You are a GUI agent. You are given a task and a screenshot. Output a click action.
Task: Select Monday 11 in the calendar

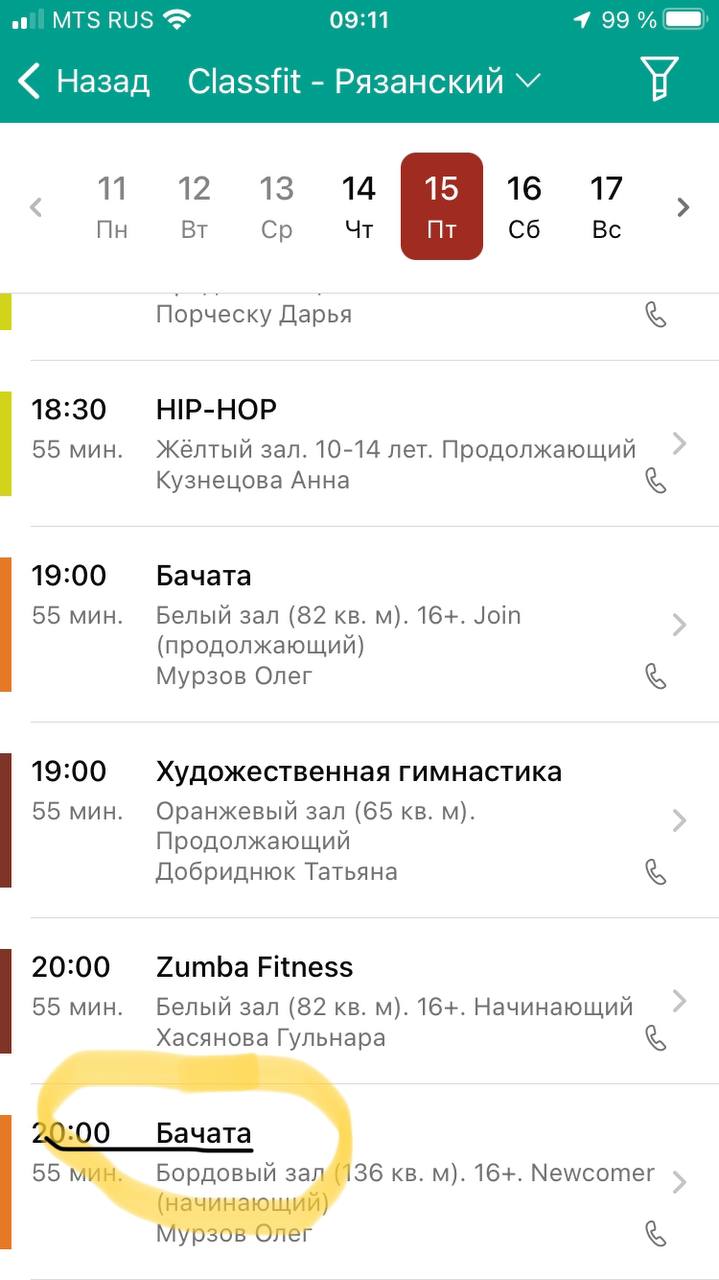[x=112, y=206]
